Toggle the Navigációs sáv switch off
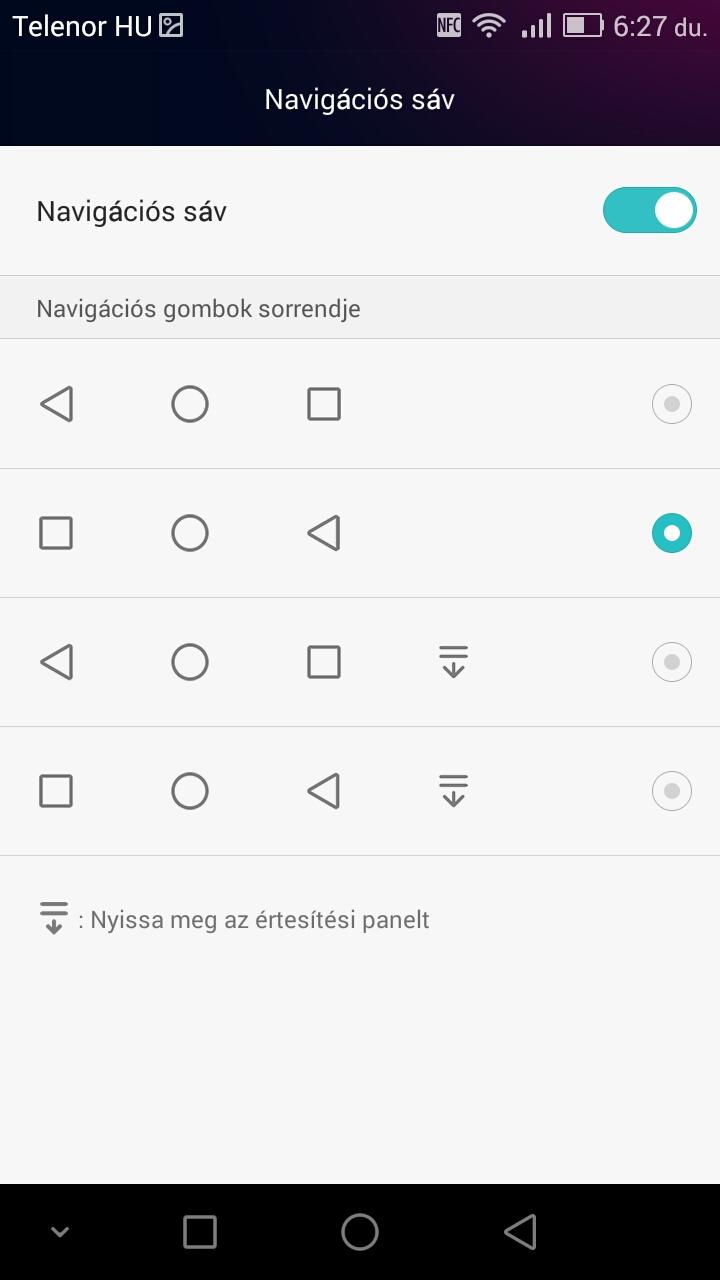Viewport: 720px width, 1280px height. [649, 211]
